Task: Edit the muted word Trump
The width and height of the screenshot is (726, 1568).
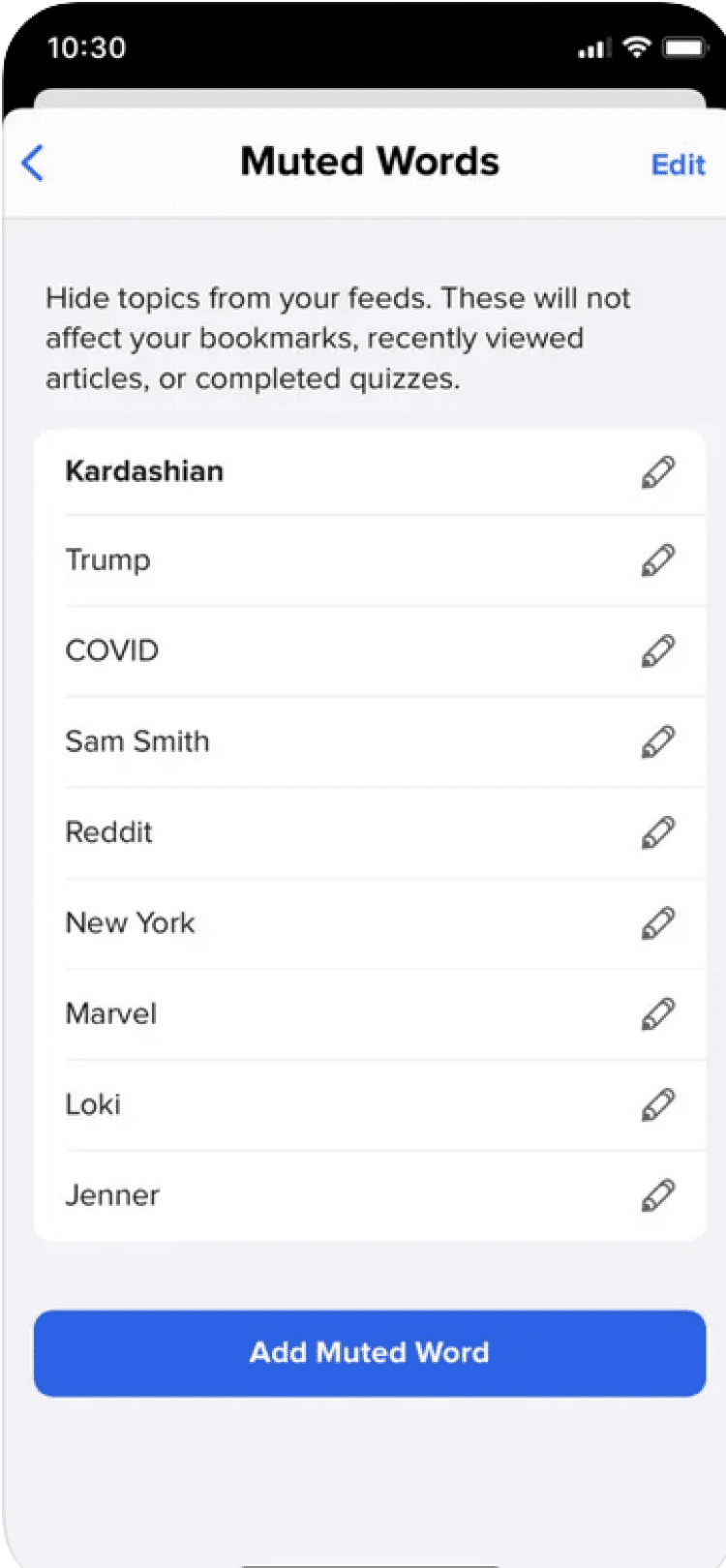Action: click(658, 560)
